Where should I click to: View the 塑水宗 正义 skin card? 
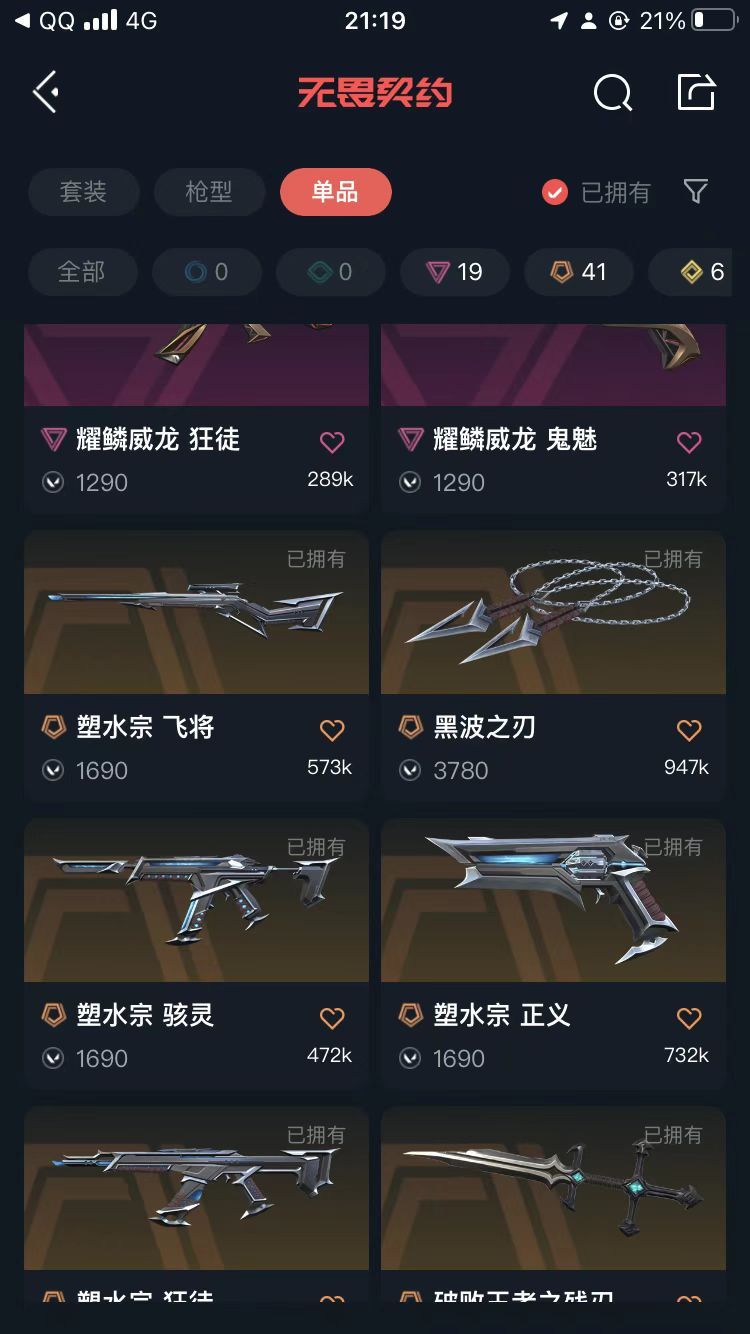tap(553, 954)
